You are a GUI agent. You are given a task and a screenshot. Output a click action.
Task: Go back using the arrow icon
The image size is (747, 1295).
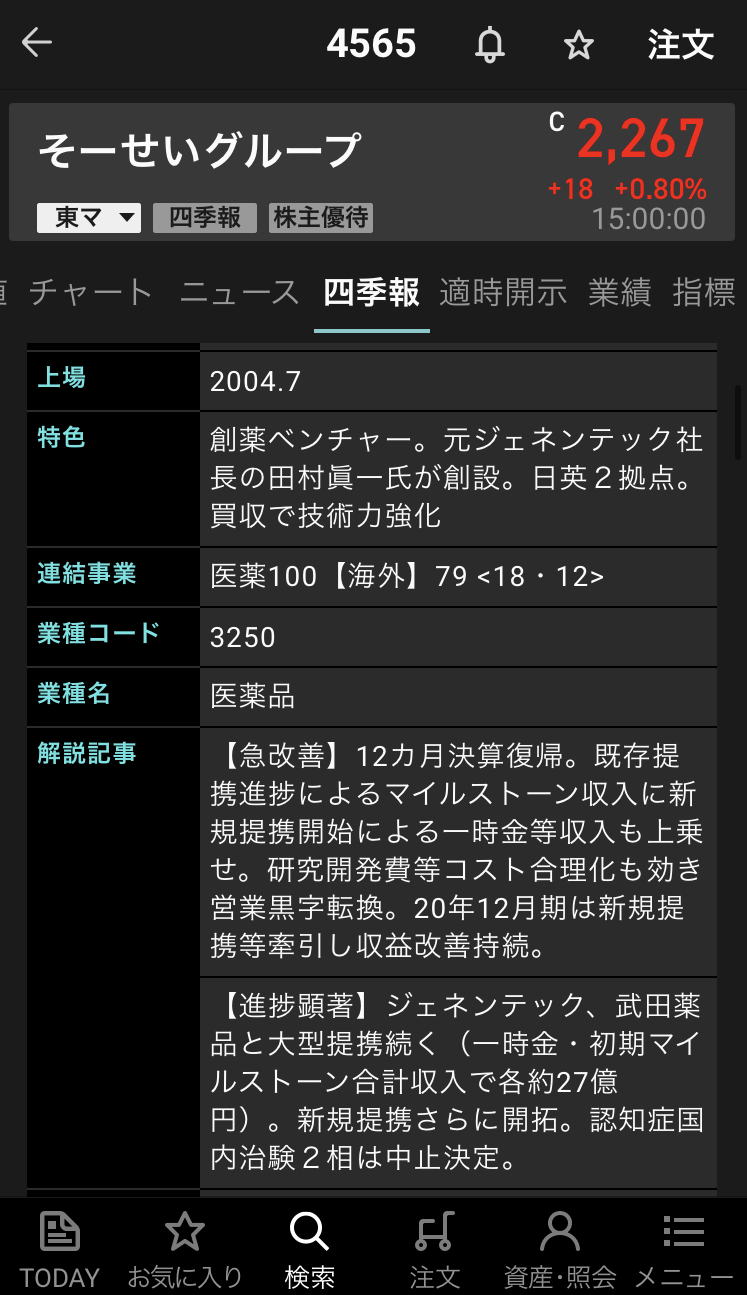coord(37,43)
